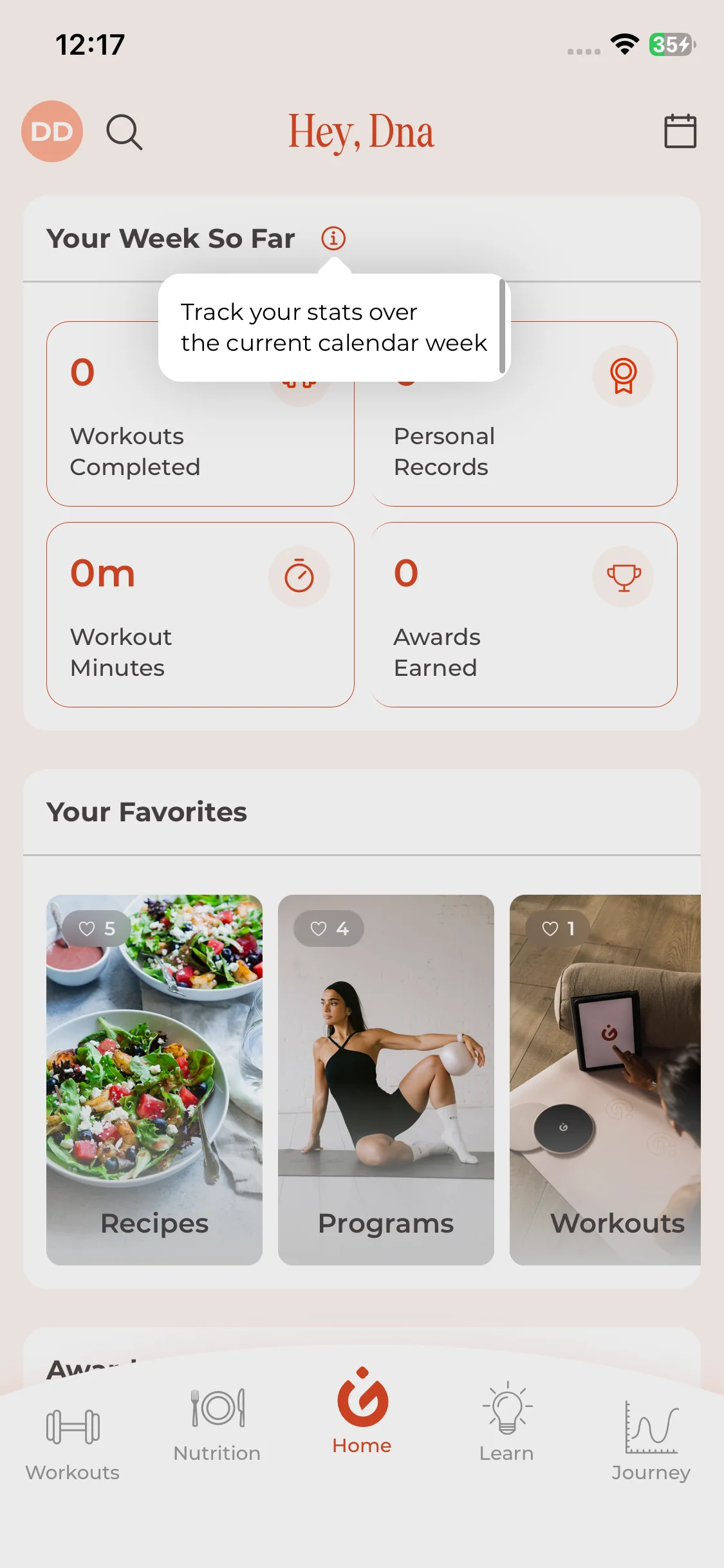Open the Awards Earned stat card

(524, 615)
